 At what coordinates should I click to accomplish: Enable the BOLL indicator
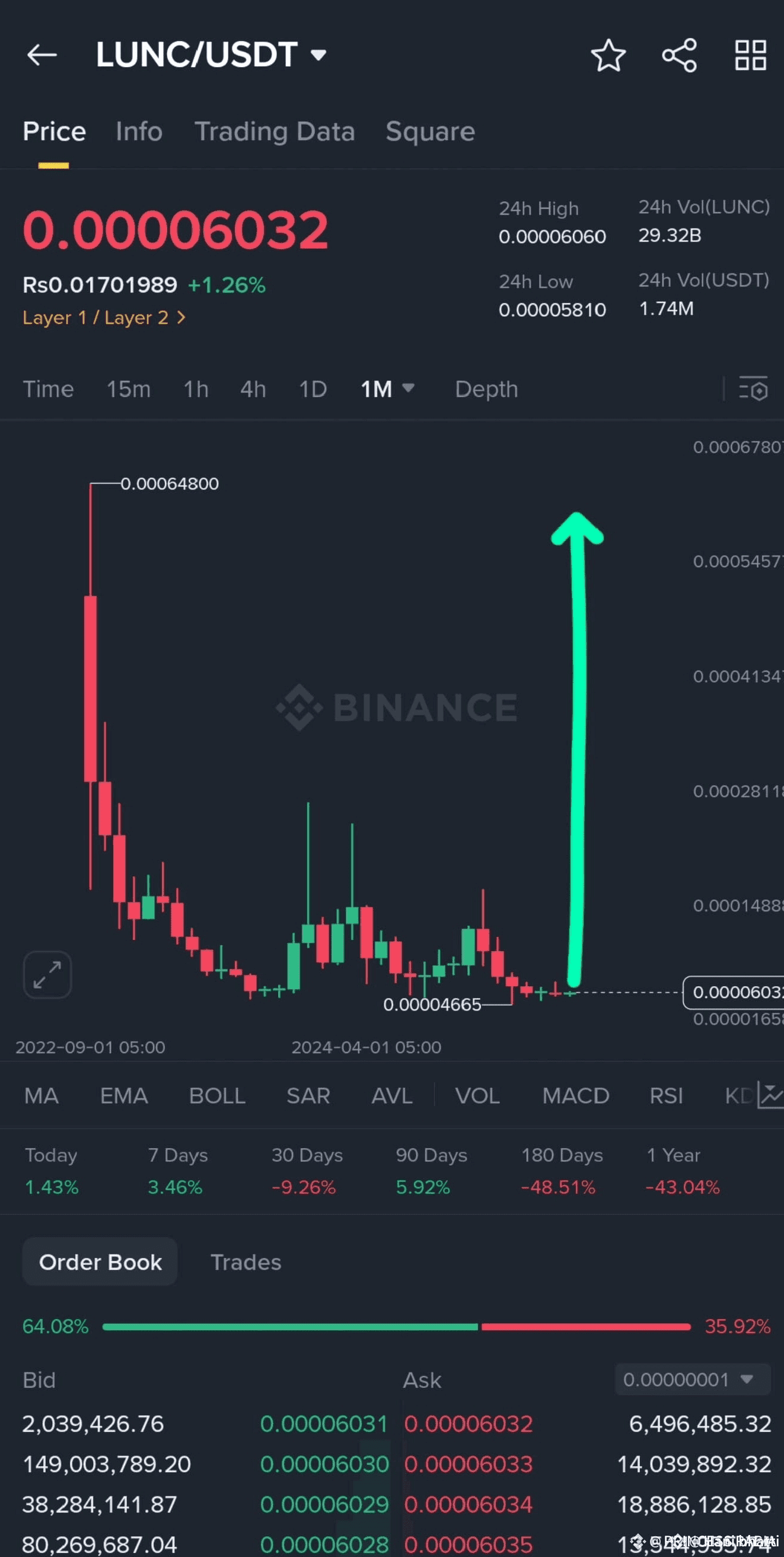(217, 1096)
